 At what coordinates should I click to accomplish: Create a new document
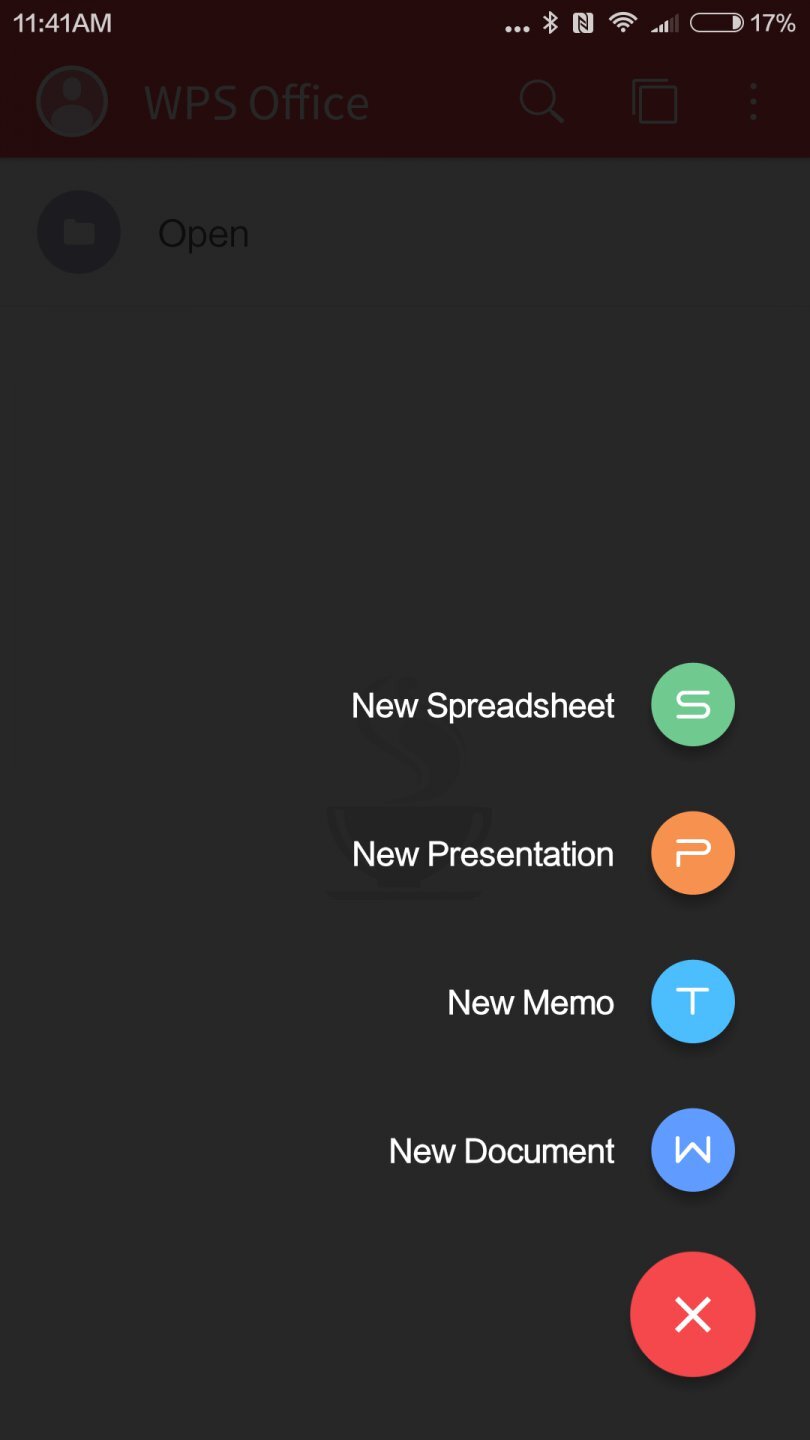pos(692,1150)
